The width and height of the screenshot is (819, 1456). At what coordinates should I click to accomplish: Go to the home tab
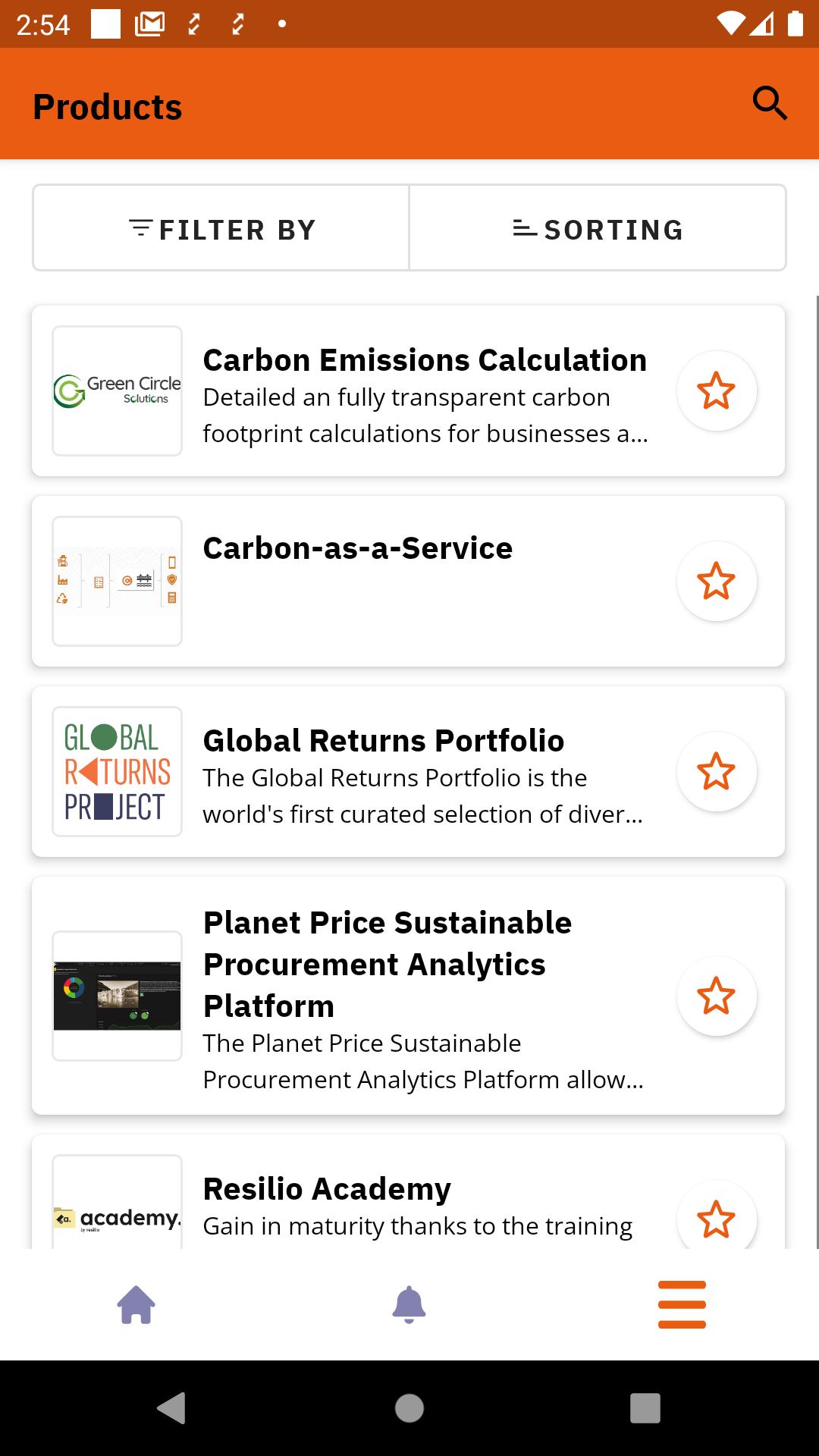click(136, 1304)
